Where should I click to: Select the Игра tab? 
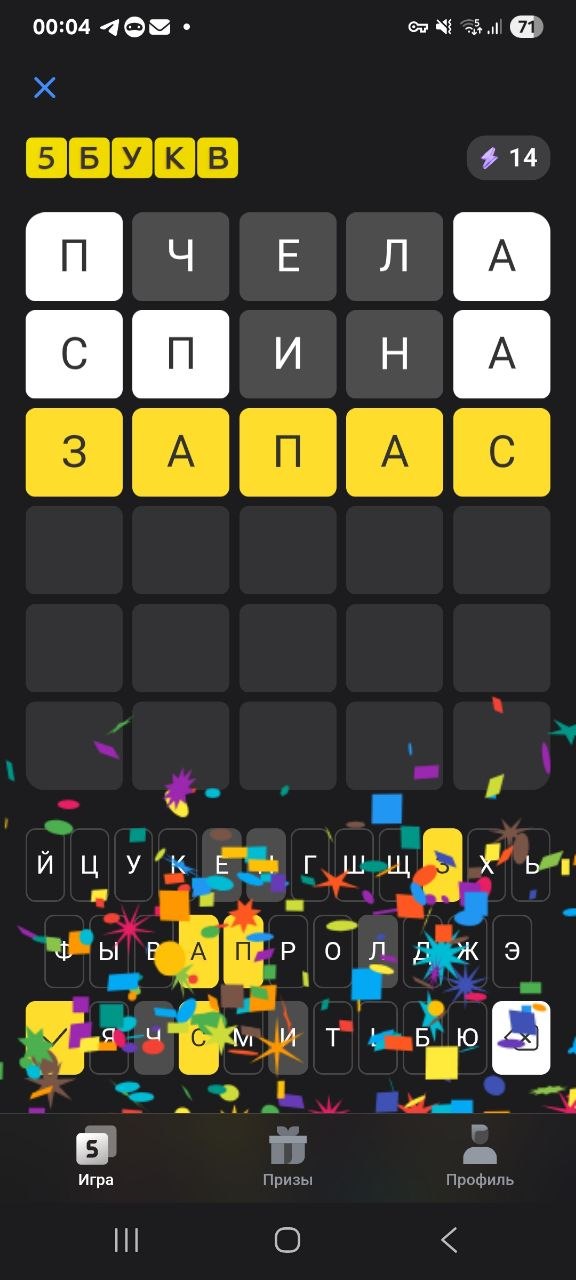tap(96, 1156)
